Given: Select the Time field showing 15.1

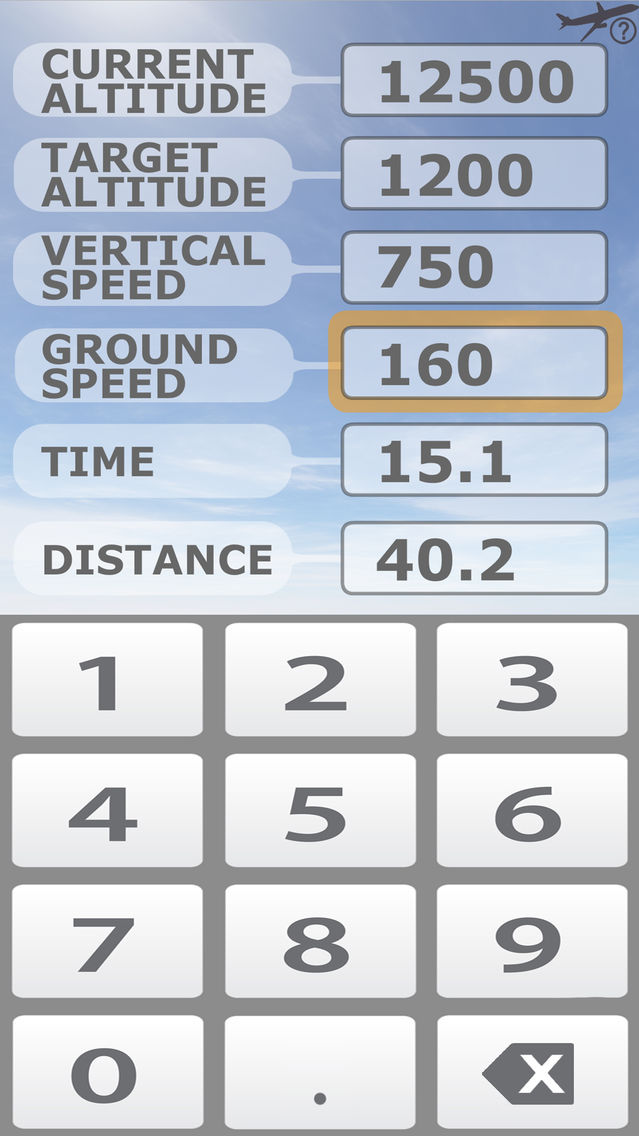Looking at the screenshot, I should pos(474,460).
